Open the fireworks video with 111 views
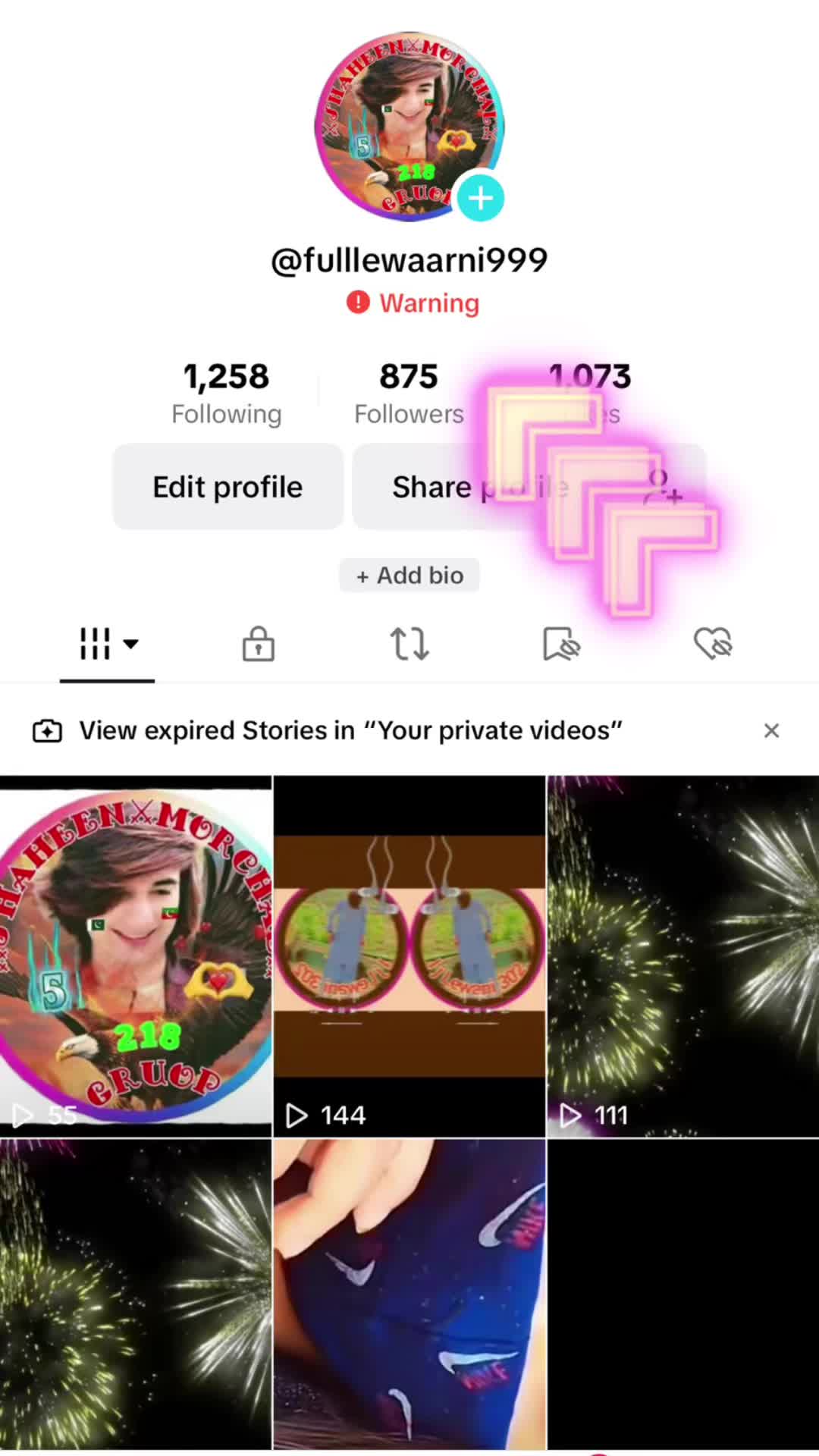Screen dimensions: 819x1456 (682, 955)
